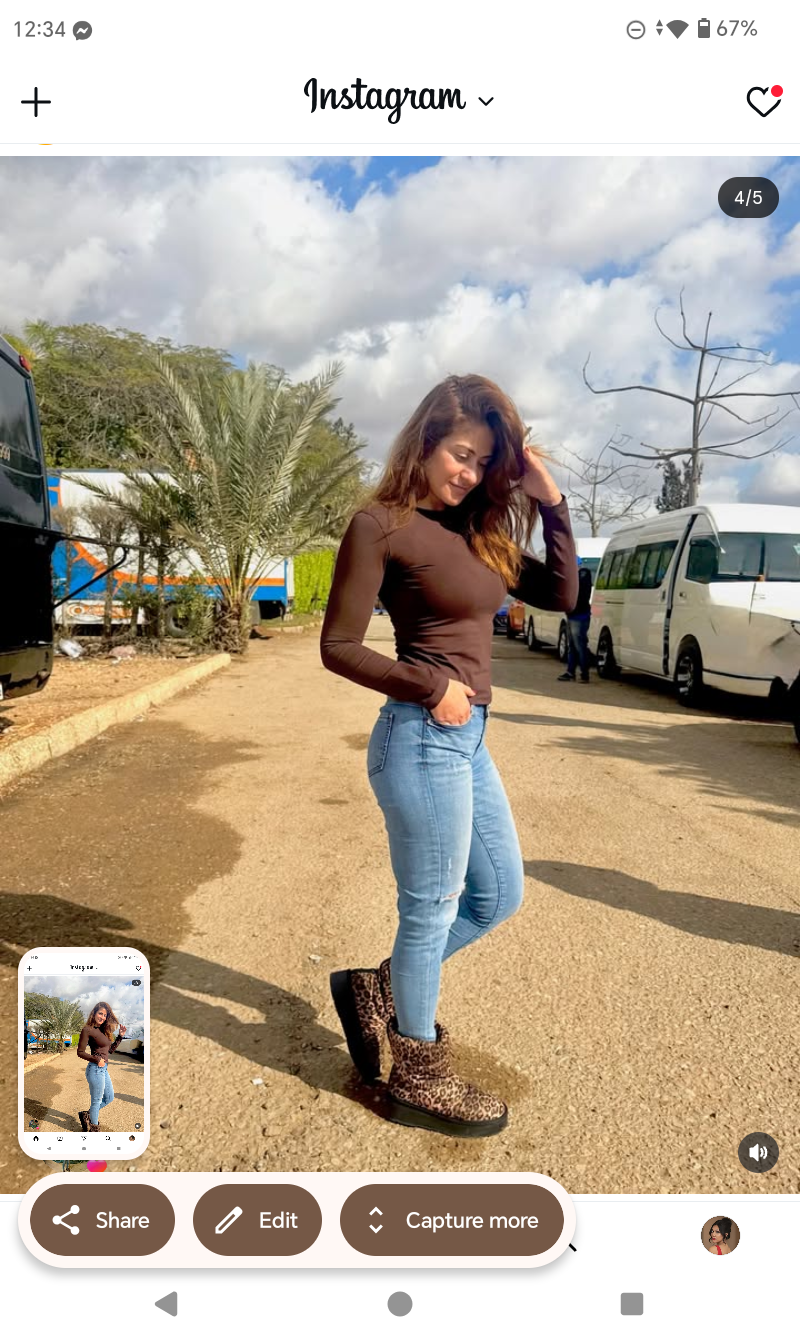Image resolution: width=800 pixels, height=1340 pixels.
Task: Go back with system back button
Action: [166, 1303]
